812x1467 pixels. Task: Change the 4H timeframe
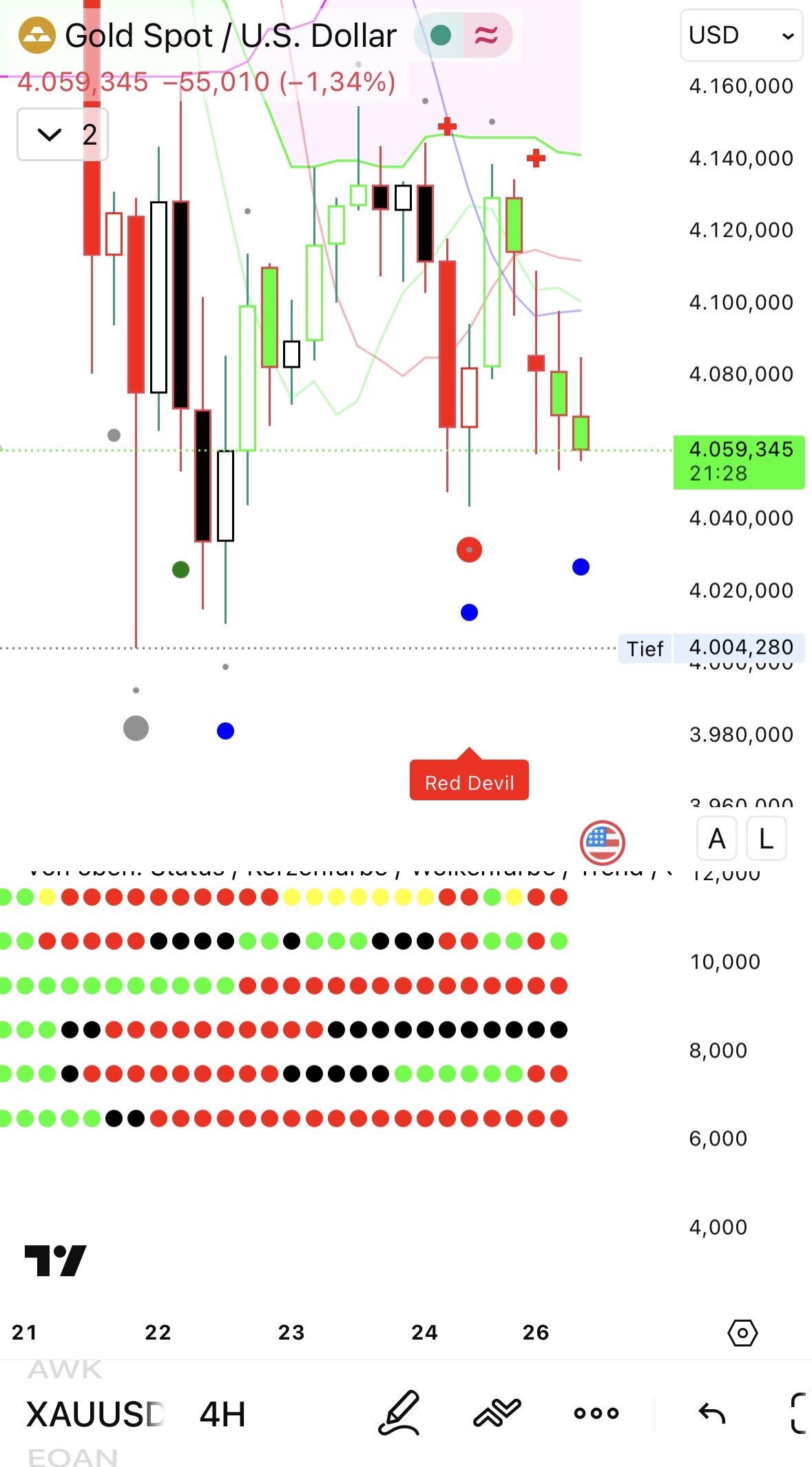pyautogui.click(x=222, y=1414)
